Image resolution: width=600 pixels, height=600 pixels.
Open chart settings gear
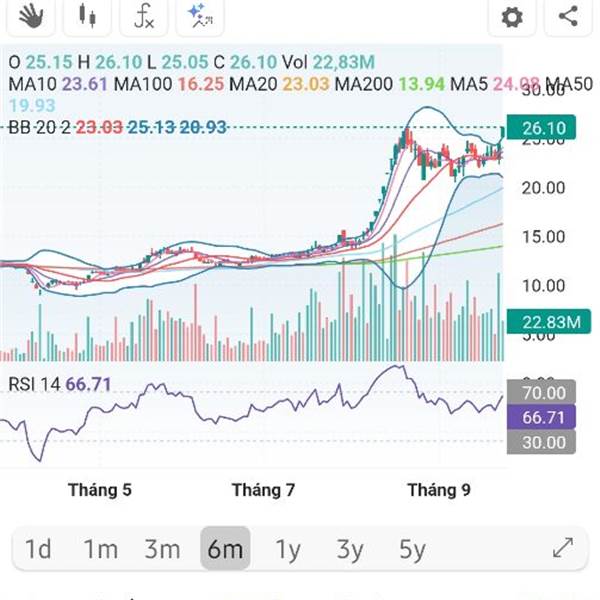(512, 16)
